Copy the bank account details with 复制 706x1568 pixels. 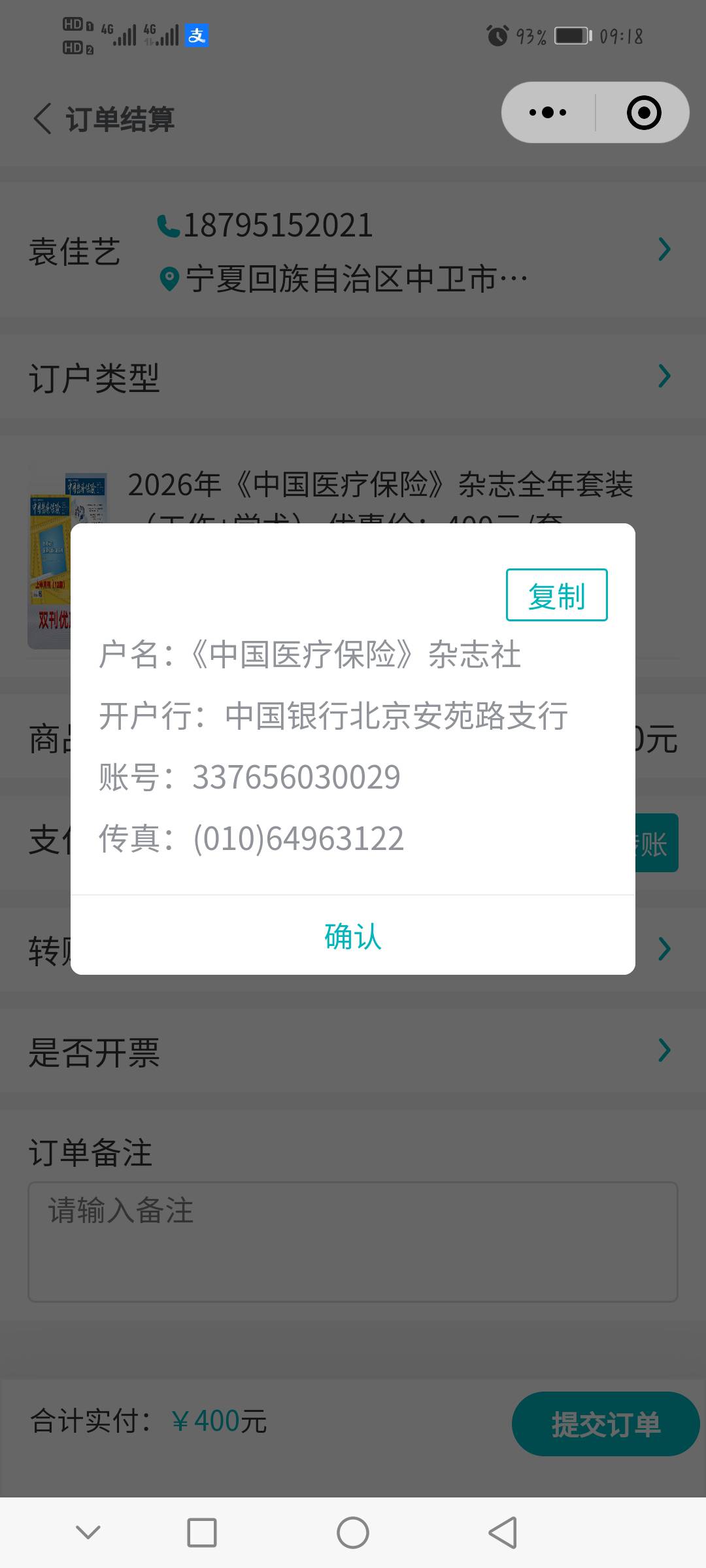tap(556, 595)
